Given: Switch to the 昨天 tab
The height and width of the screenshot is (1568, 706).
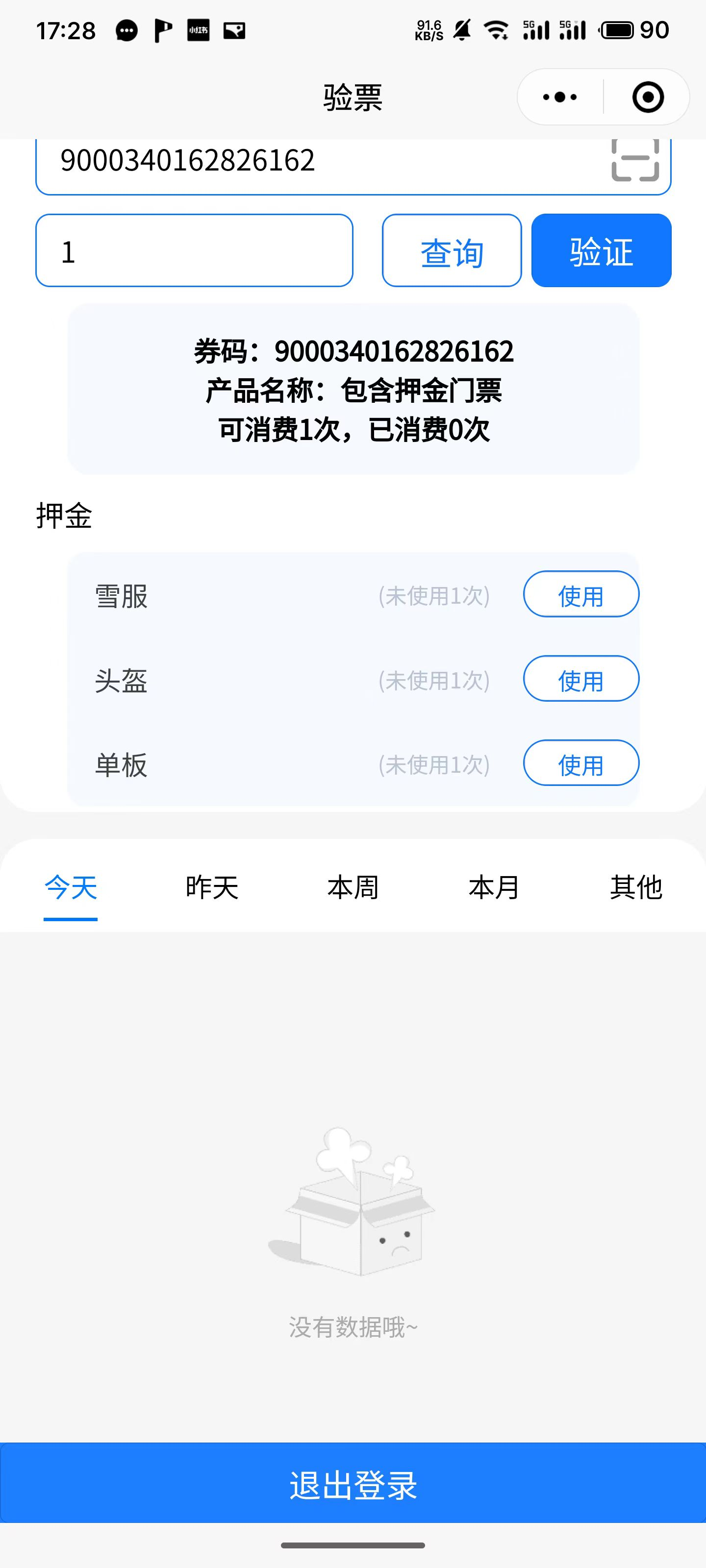Looking at the screenshot, I should (x=212, y=887).
